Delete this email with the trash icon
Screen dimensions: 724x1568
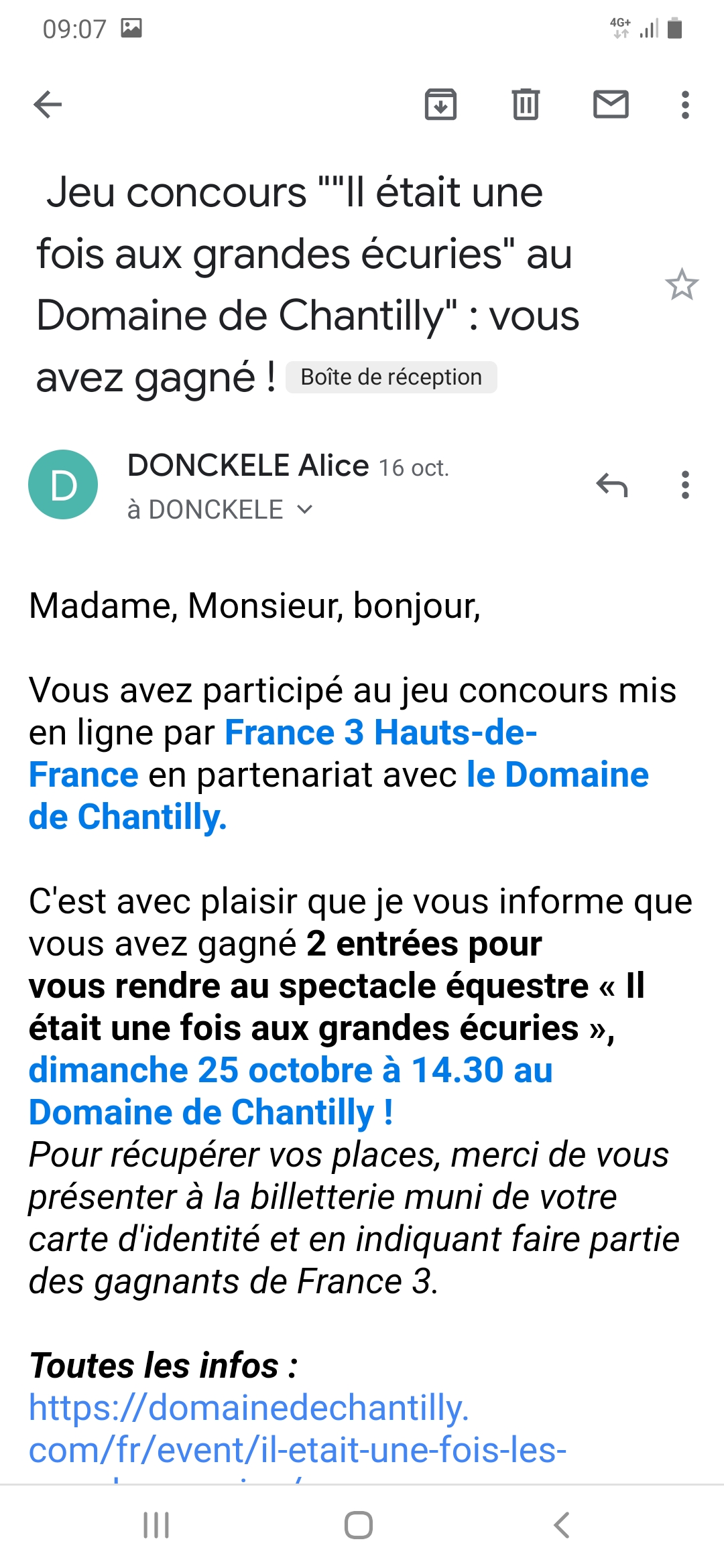click(x=526, y=105)
